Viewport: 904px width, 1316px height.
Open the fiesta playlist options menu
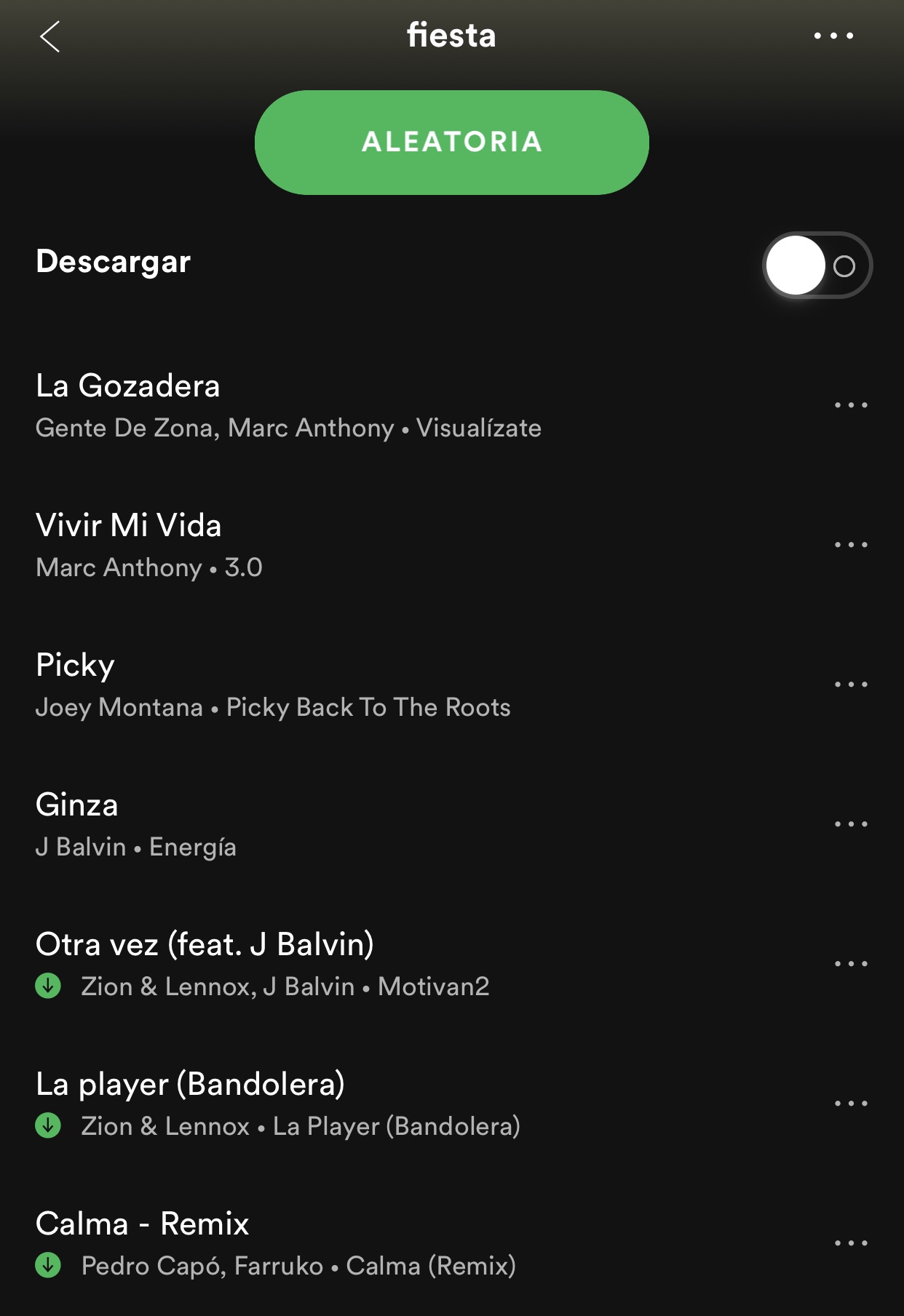coord(833,36)
